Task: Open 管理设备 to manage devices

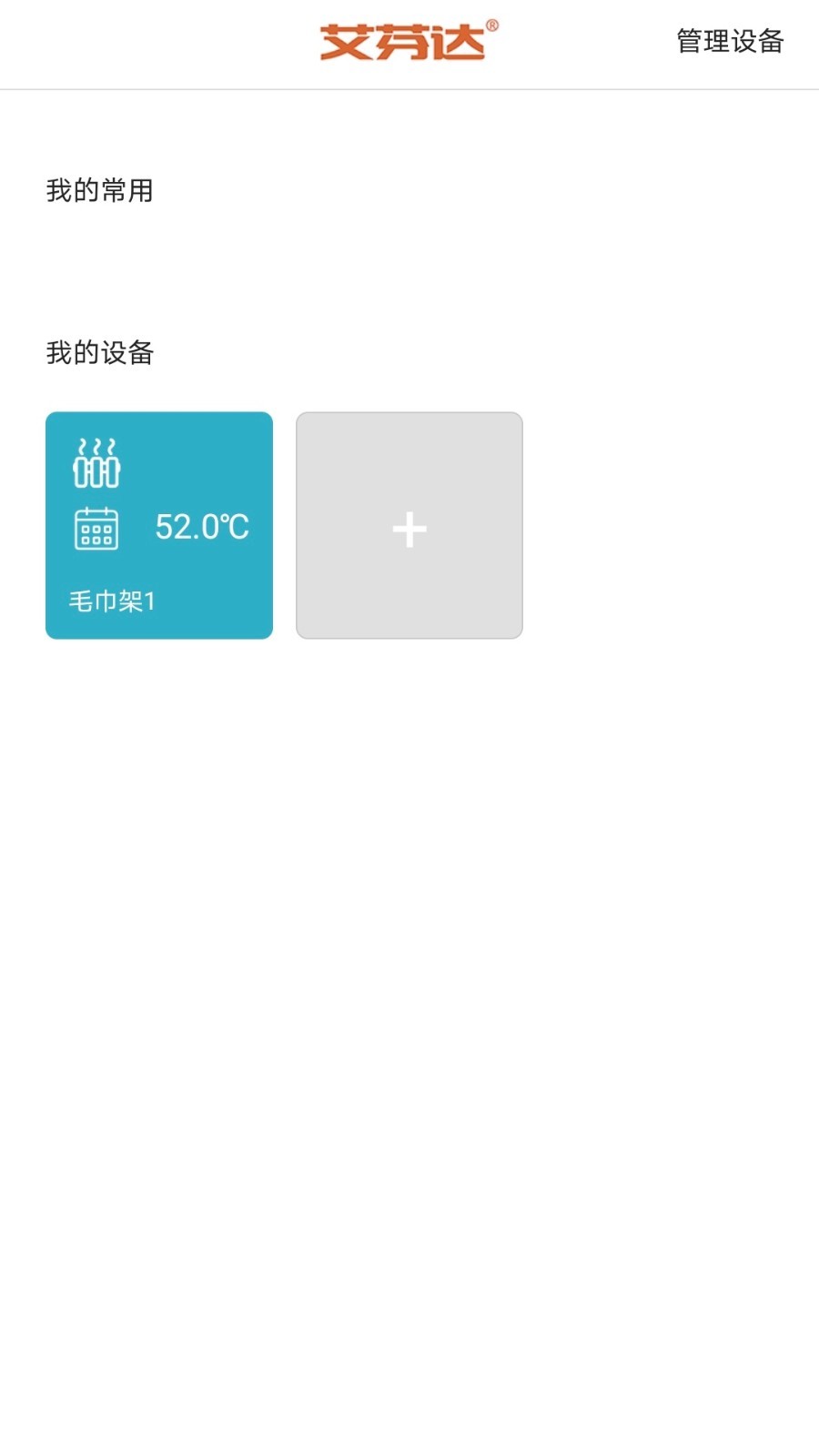Action: coord(728,41)
